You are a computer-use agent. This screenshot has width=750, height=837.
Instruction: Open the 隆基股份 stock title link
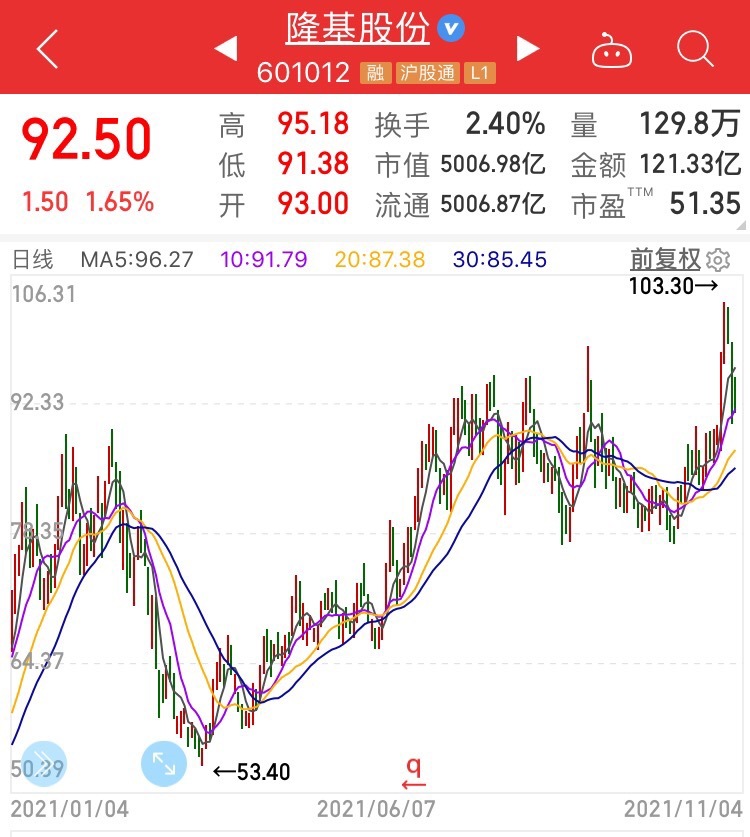point(358,28)
